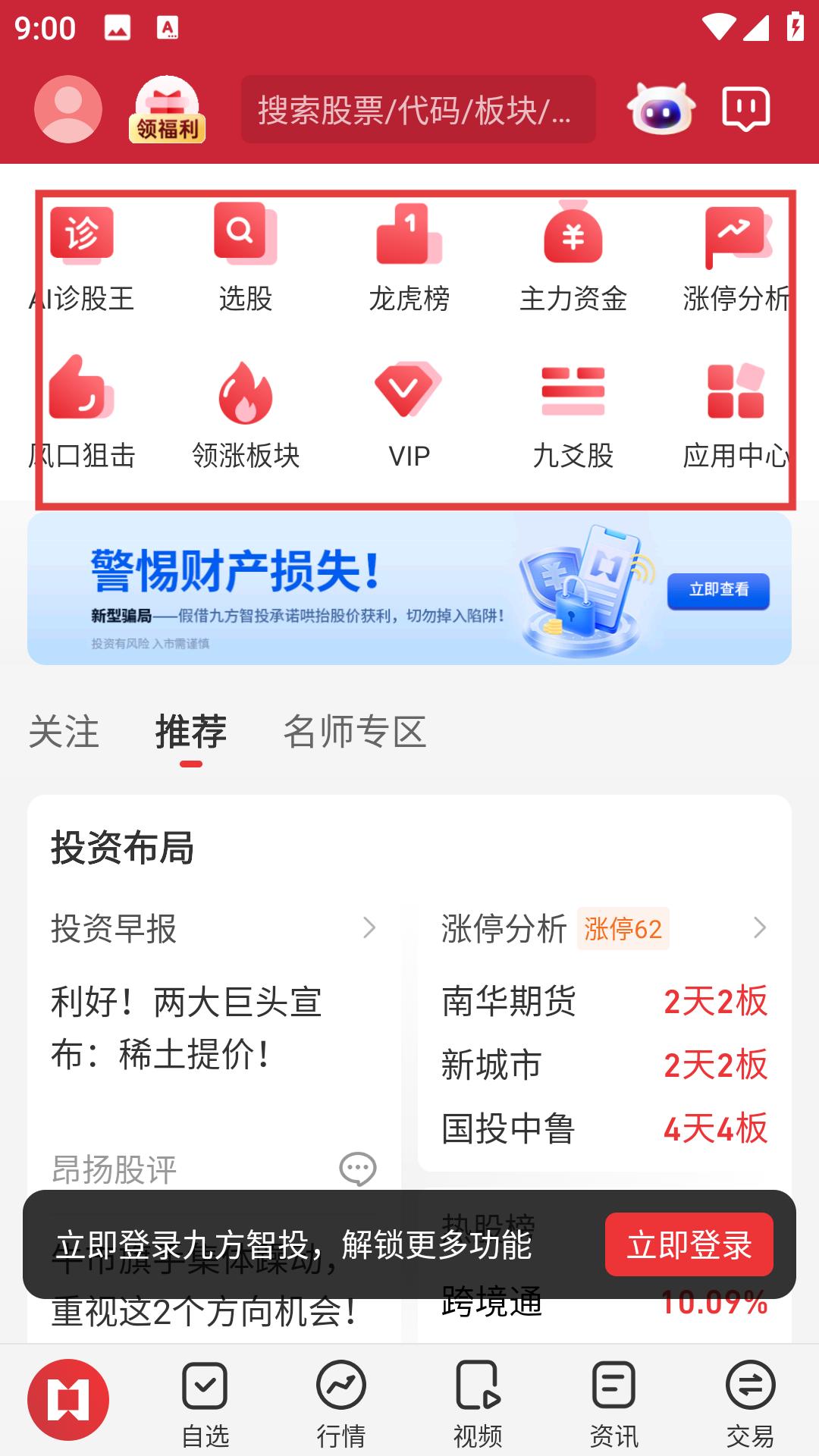Go to the 交易 tab
819x1456 pixels.
(750, 1403)
